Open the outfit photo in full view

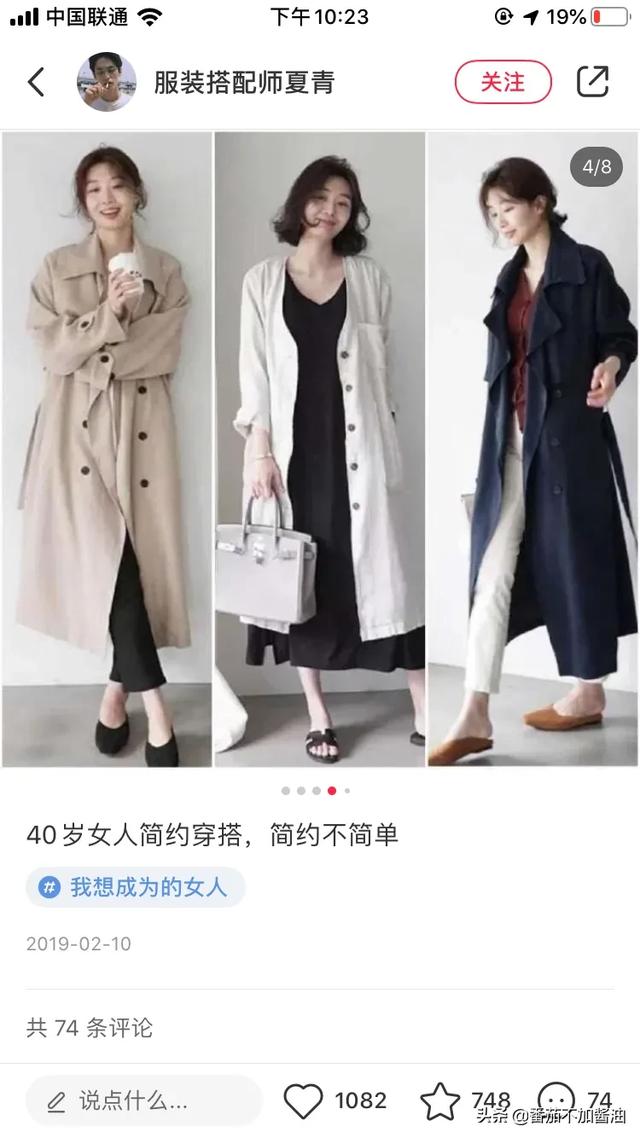(x=320, y=450)
